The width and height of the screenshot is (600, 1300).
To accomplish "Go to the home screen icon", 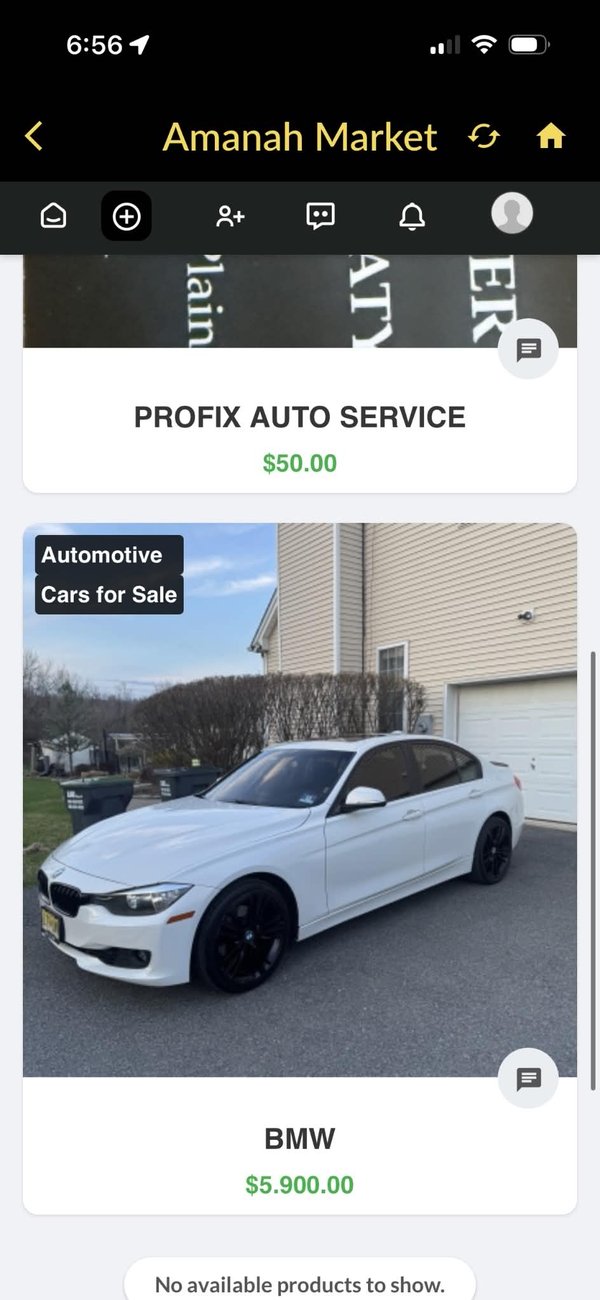I will coord(551,136).
